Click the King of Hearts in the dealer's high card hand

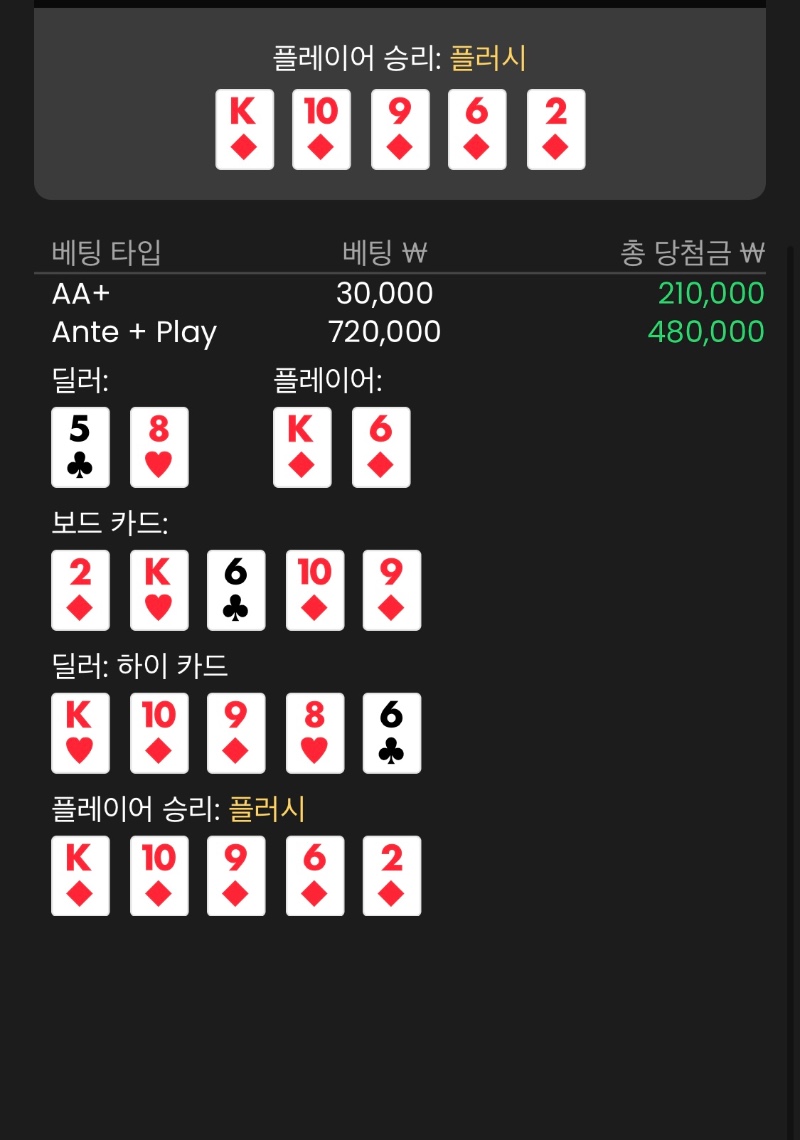pos(80,733)
